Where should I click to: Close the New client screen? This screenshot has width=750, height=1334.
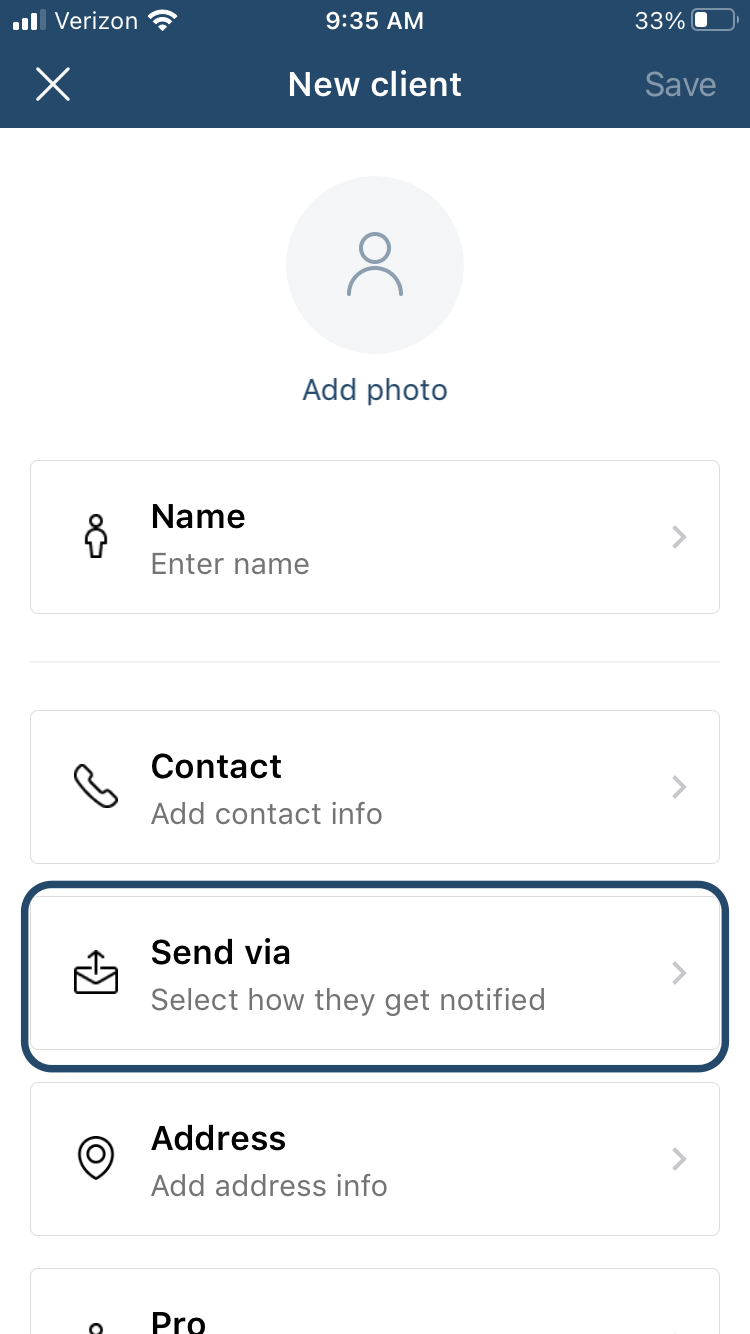[x=53, y=84]
